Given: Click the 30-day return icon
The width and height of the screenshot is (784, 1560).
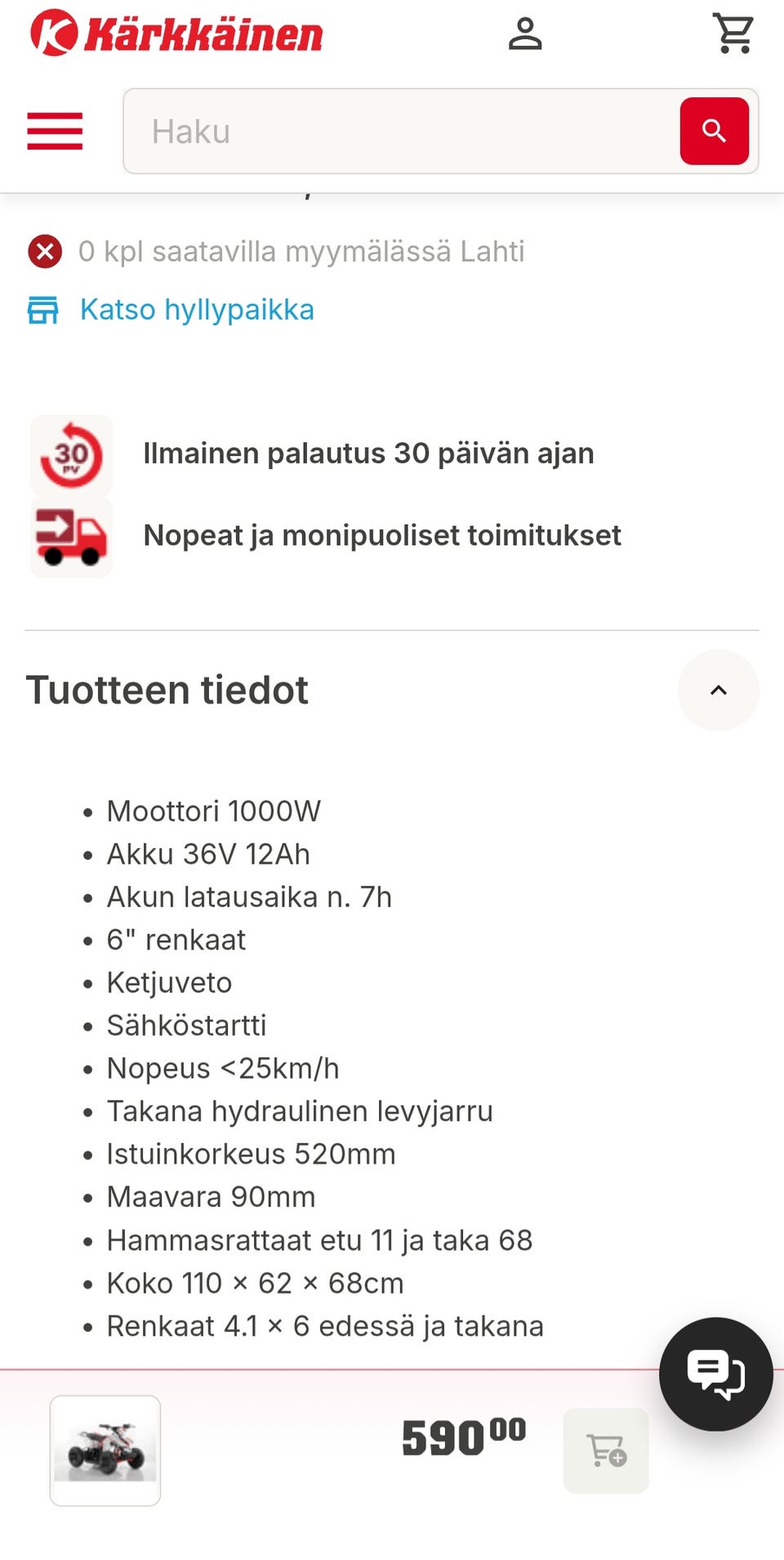Looking at the screenshot, I should [x=71, y=456].
